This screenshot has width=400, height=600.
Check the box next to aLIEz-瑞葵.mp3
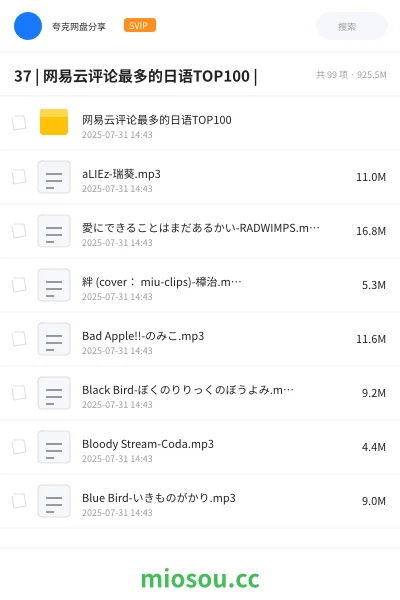tap(19, 177)
